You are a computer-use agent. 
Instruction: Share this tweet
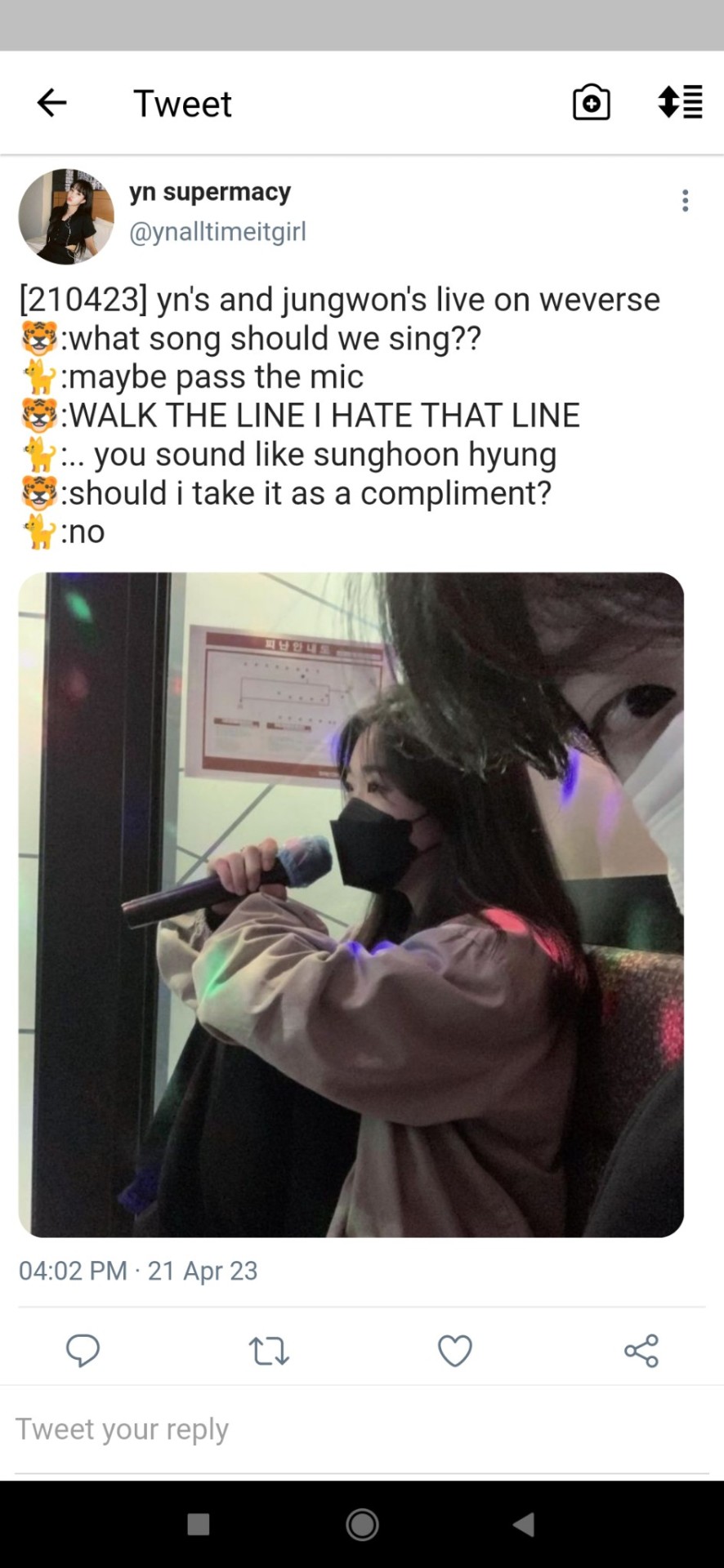[641, 1351]
